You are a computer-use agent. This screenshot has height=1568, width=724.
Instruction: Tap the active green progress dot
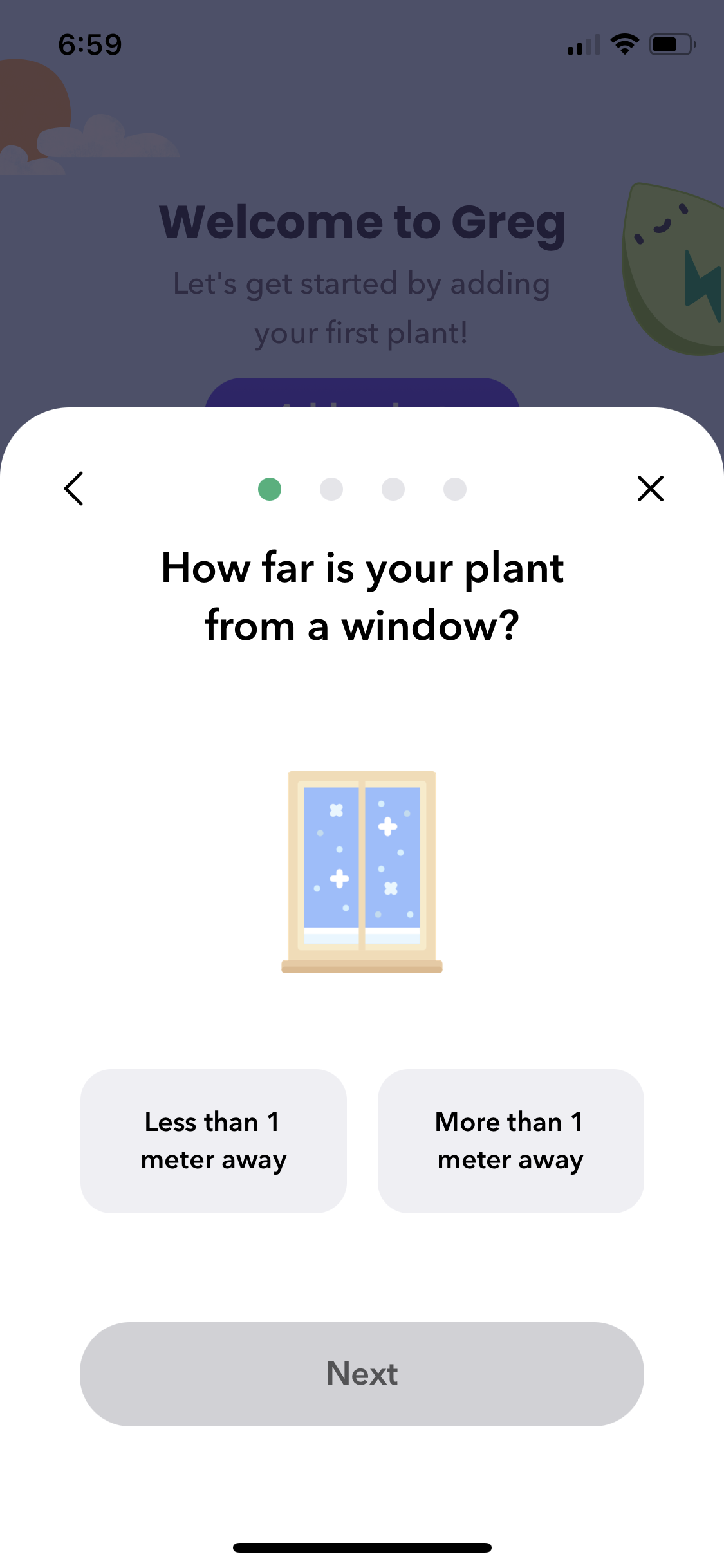pos(270,489)
